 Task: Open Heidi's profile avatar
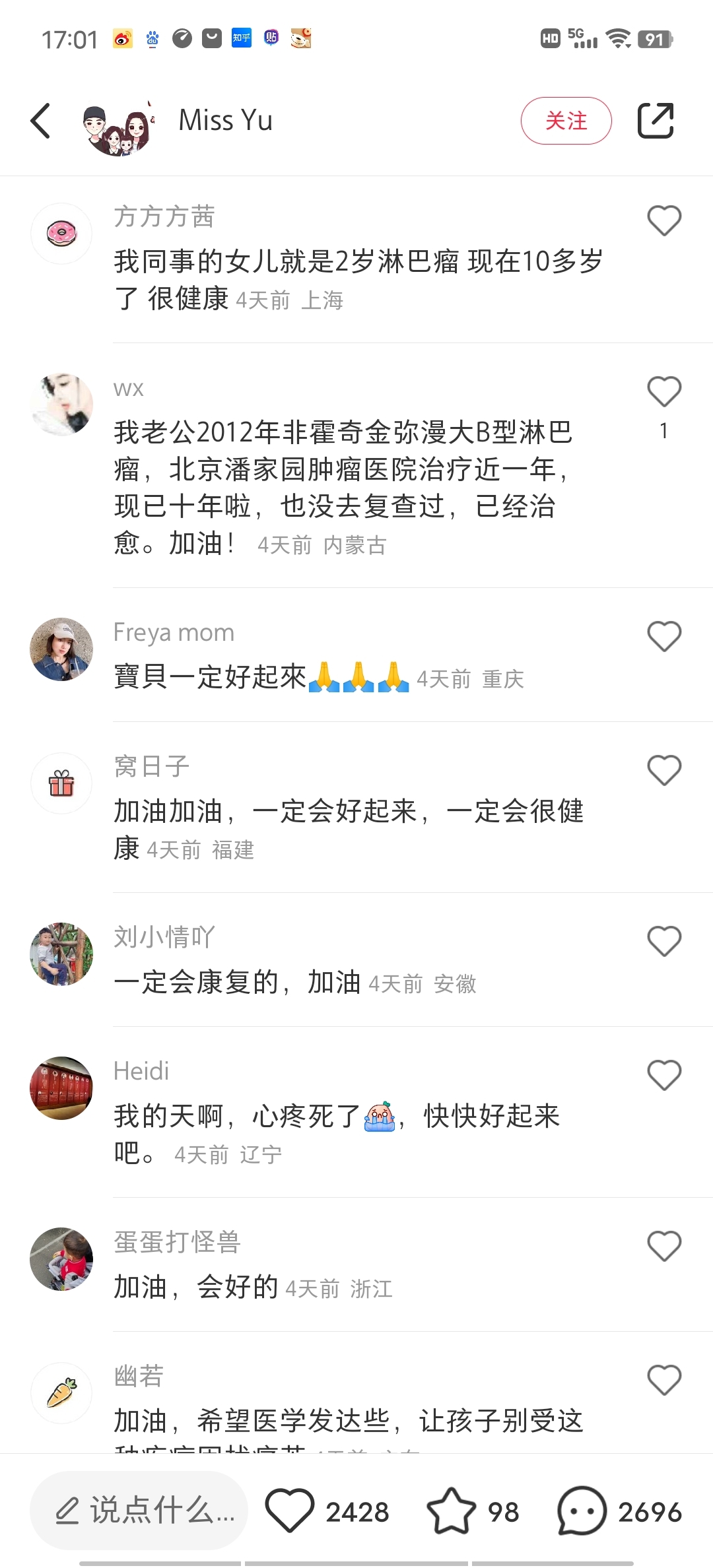coord(61,1088)
